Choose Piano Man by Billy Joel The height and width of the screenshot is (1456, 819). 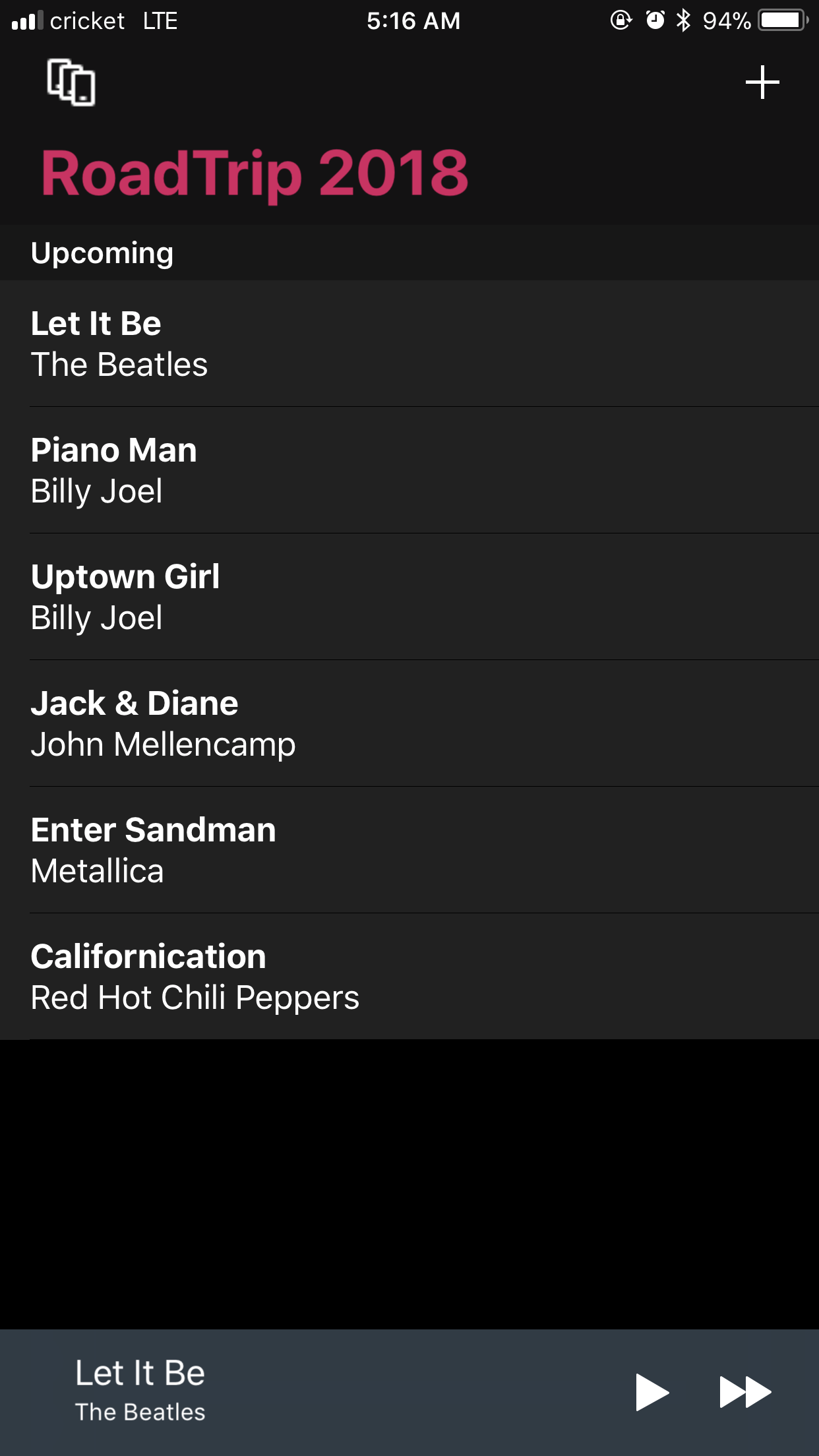click(409, 470)
